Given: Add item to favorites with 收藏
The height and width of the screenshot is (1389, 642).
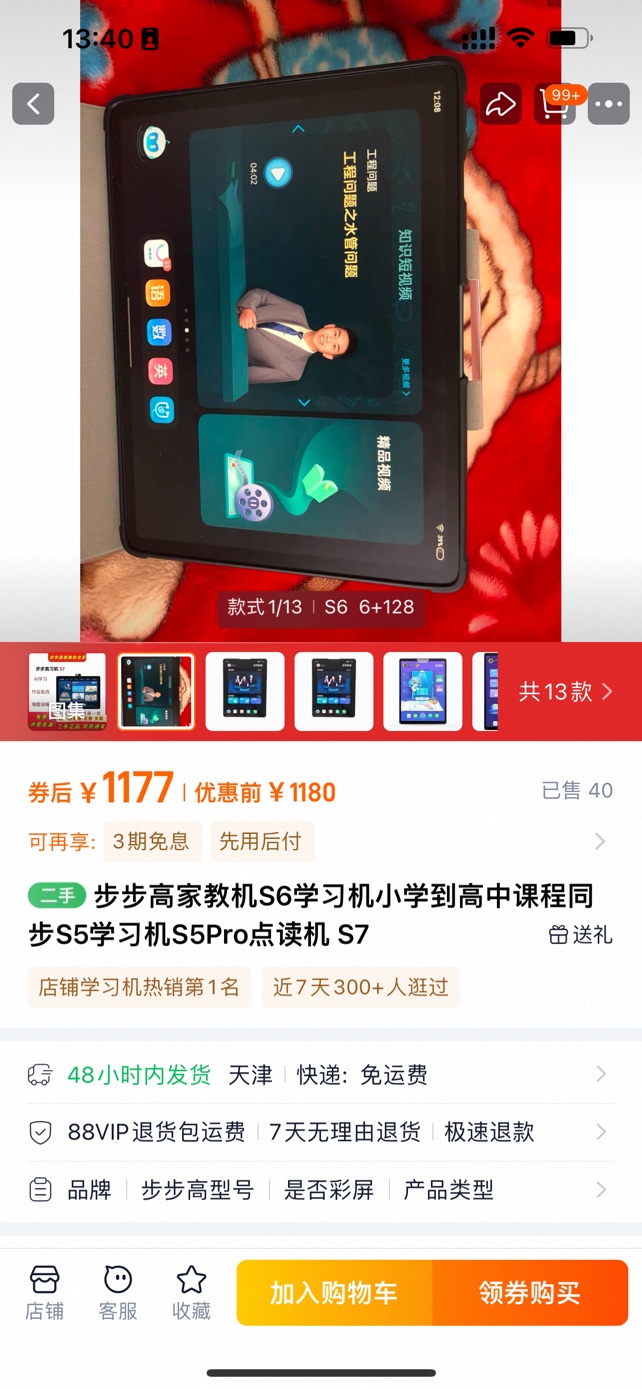Looking at the screenshot, I should 191,1292.
